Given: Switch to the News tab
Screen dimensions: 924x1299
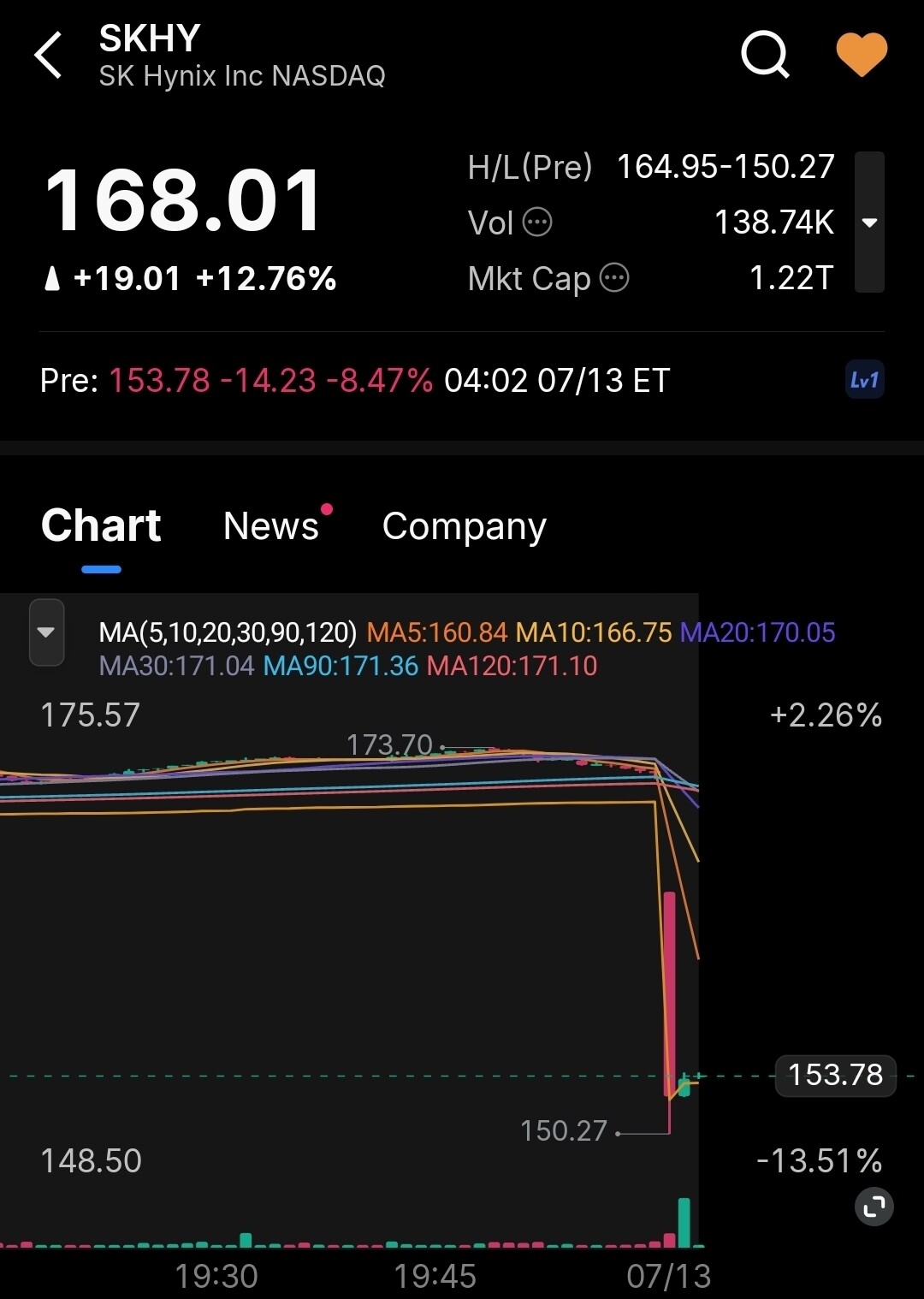Looking at the screenshot, I should tap(271, 525).
